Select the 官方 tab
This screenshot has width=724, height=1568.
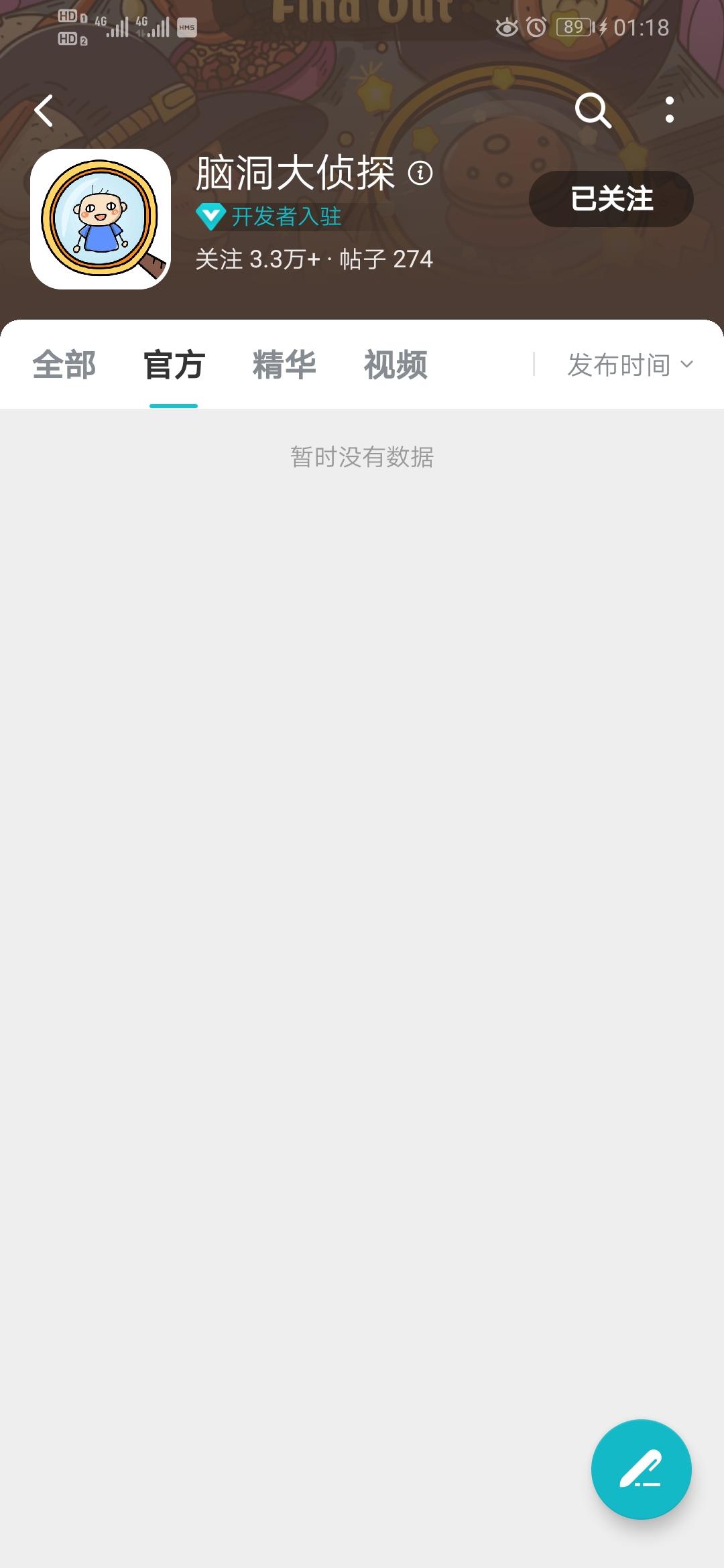[x=174, y=365]
